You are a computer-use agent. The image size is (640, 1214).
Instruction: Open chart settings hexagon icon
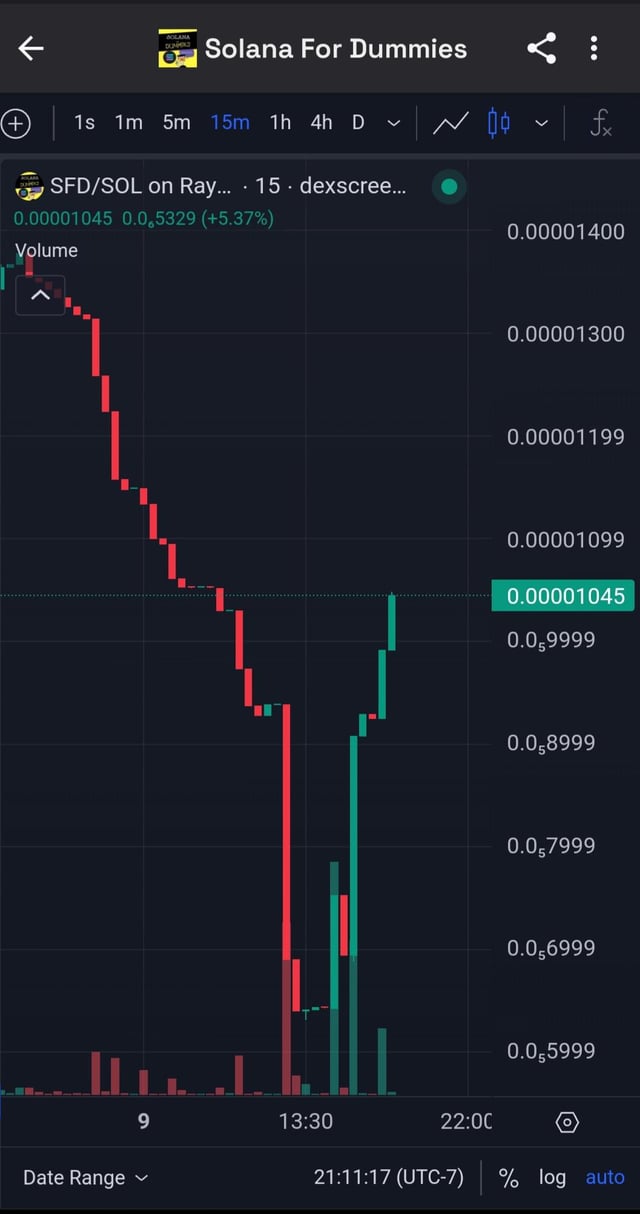[567, 1122]
